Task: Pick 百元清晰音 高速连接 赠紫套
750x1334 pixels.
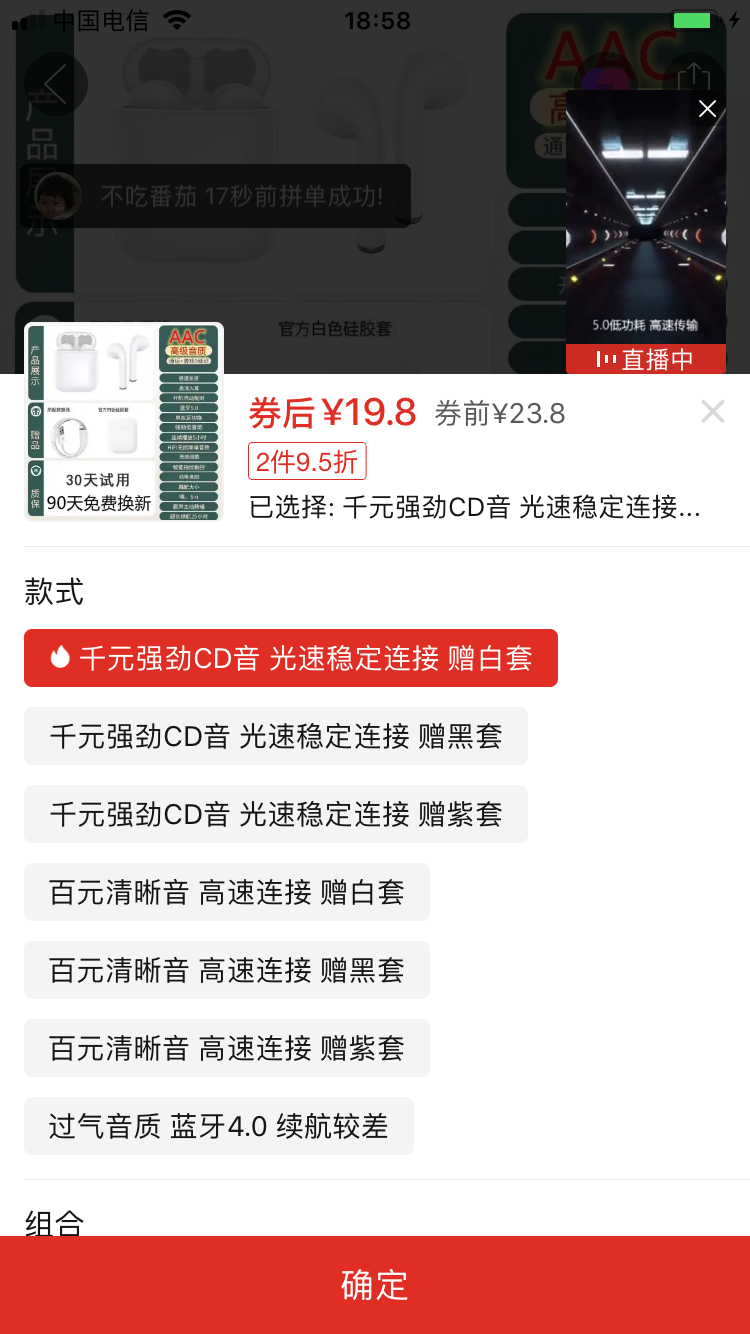Action: pos(226,1048)
